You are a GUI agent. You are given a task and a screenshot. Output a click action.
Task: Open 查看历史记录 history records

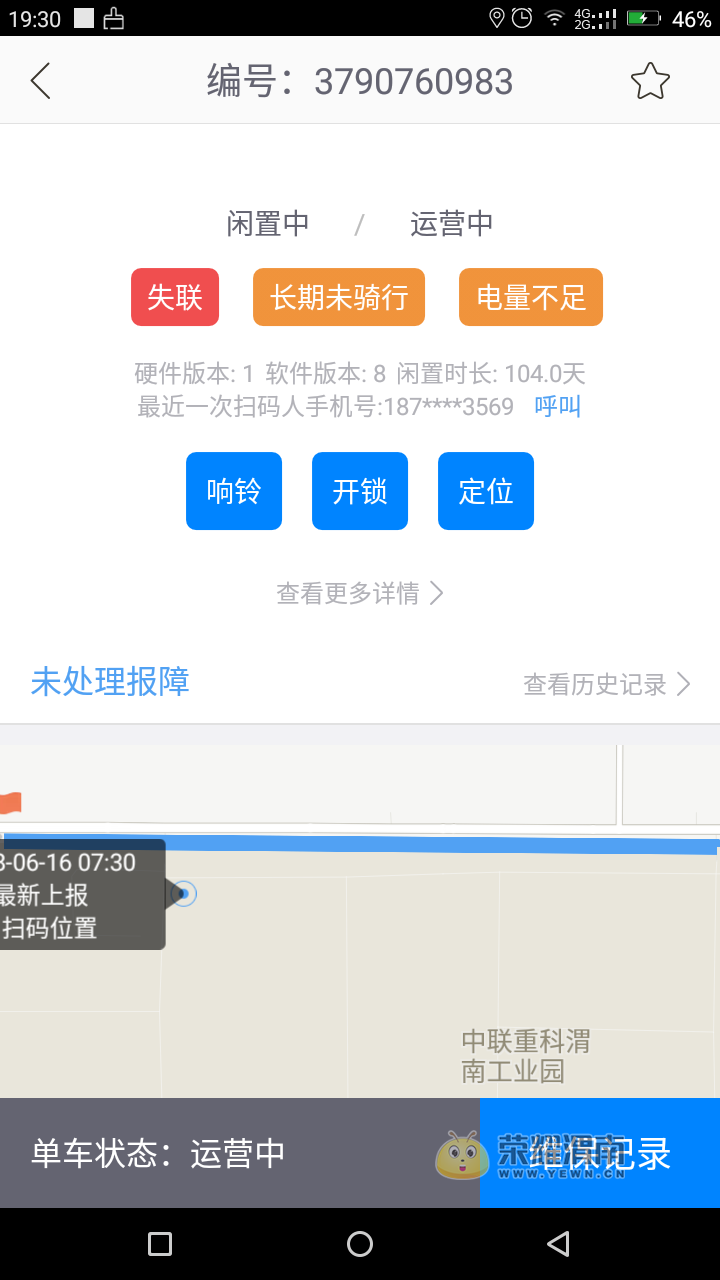(606, 684)
